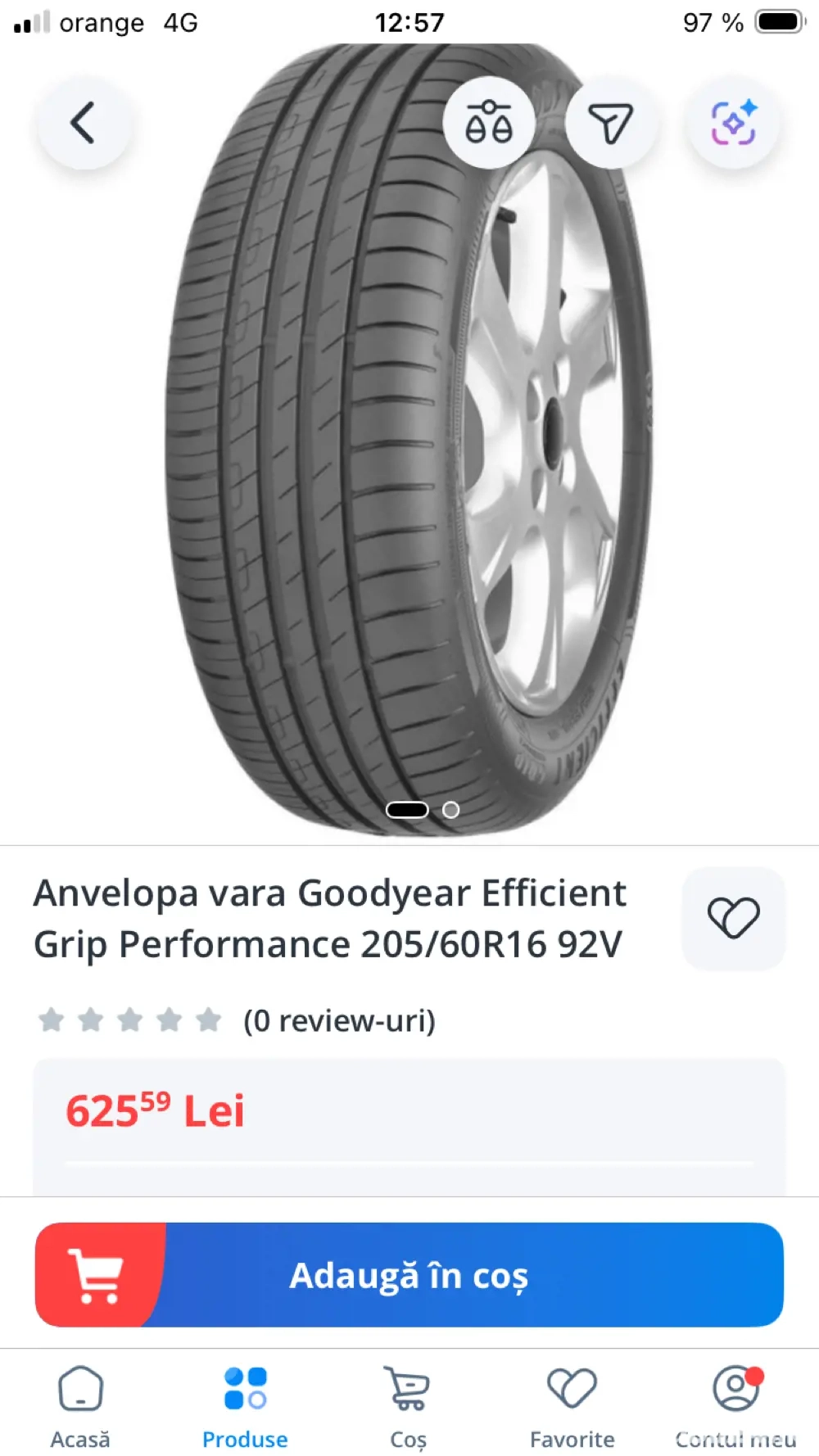The height and width of the screenshot is (1456, 819).
Task: Tap the back chevron to return
Action: (83, 123)
